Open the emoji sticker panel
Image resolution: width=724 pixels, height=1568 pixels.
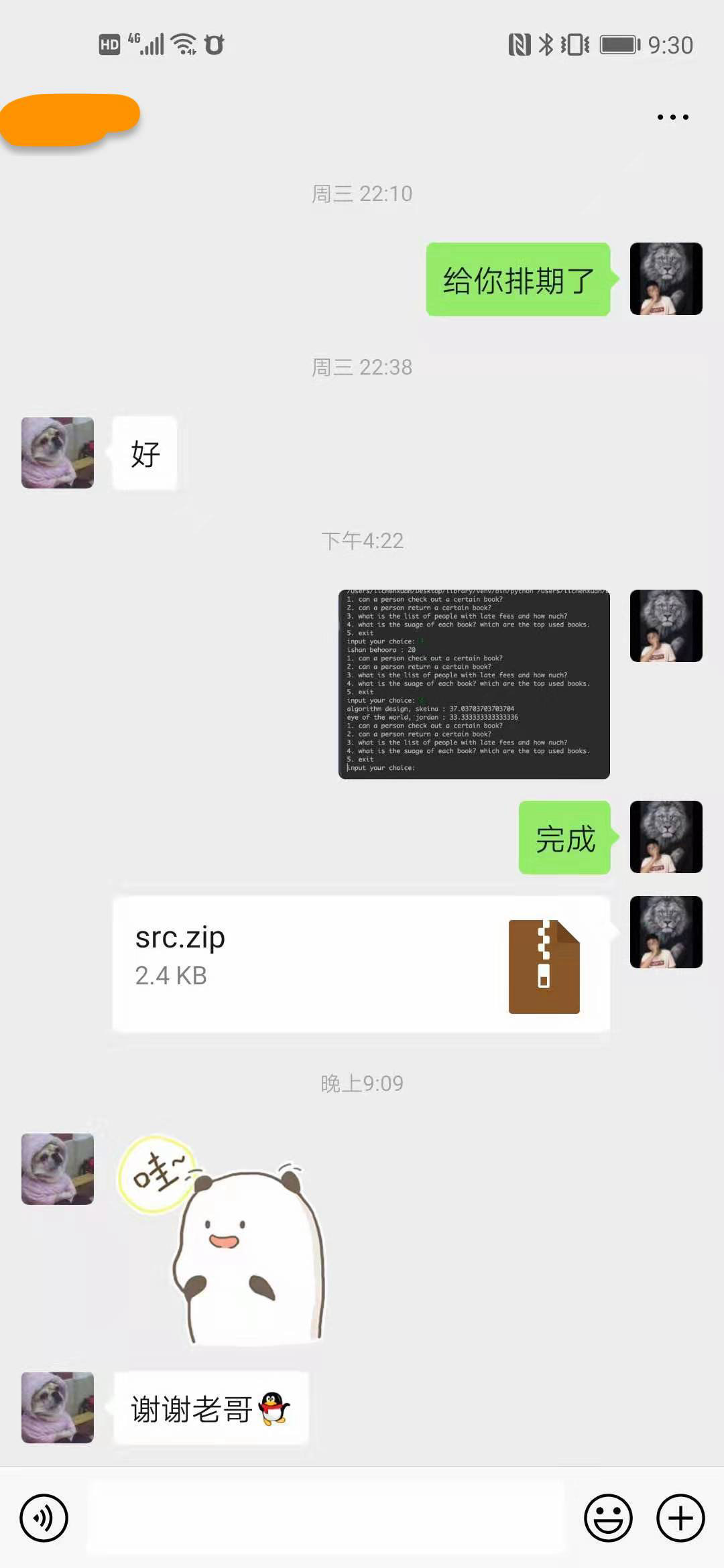[x=608, y=1518]
